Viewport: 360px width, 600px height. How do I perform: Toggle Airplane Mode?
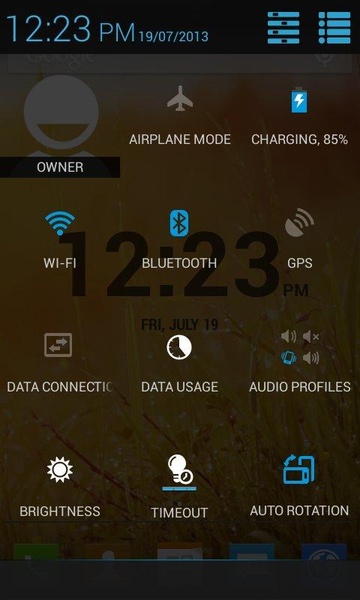point(180,117)
